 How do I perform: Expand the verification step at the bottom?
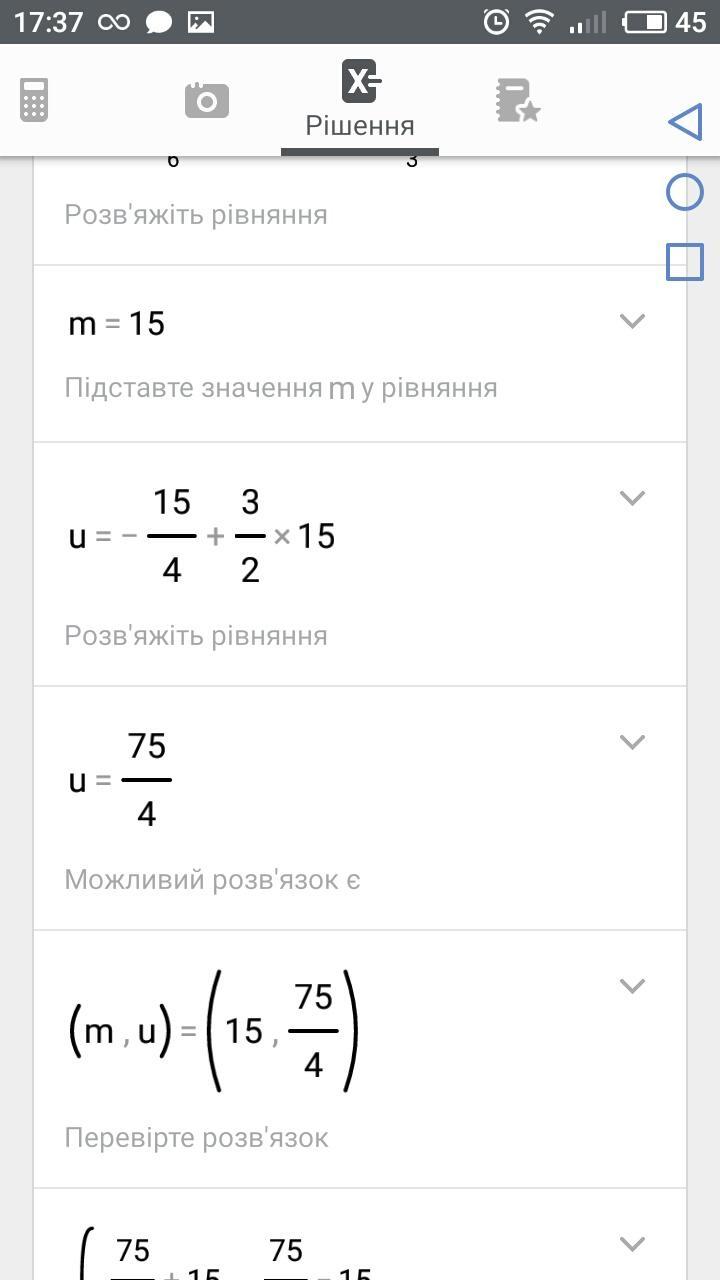632,1244
